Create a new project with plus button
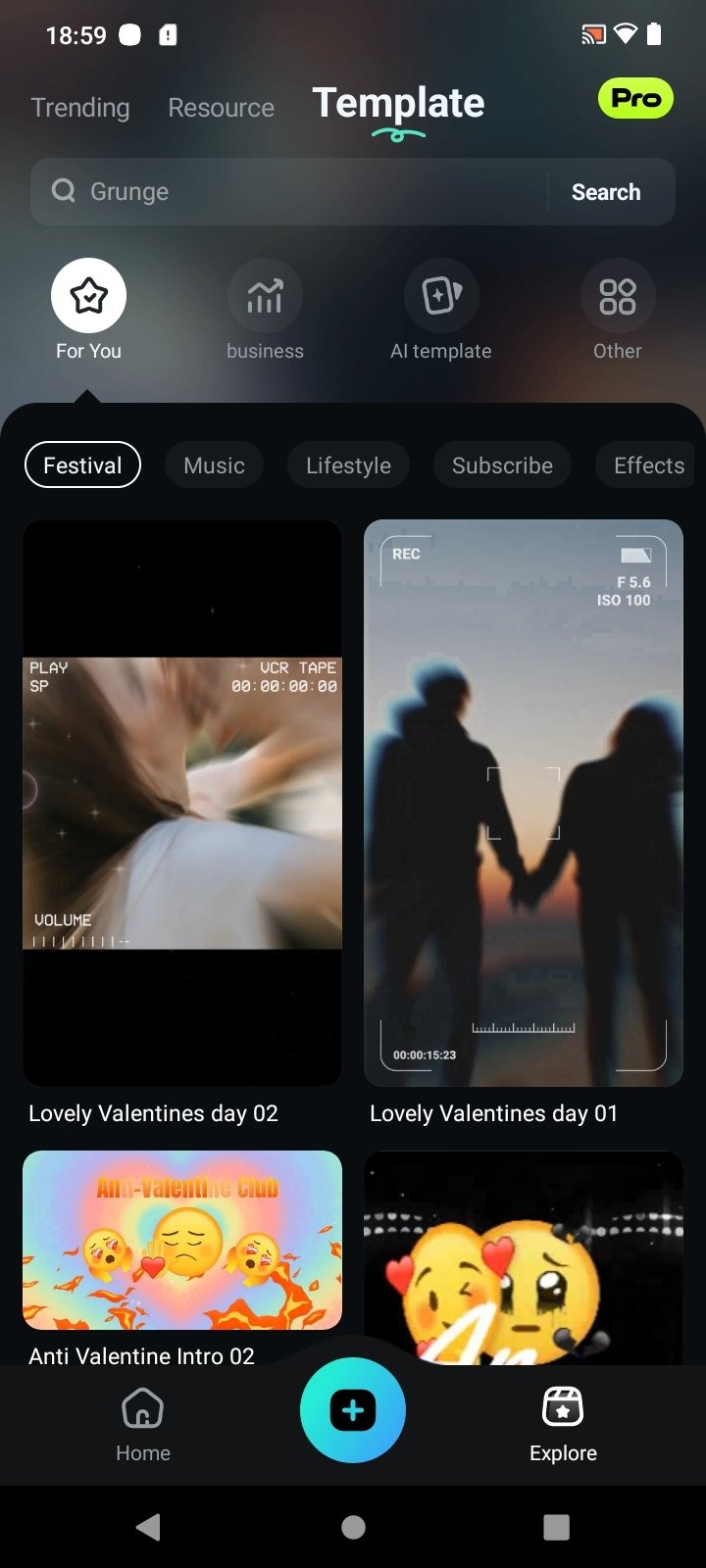Screen dimensions: 706x1568 [x=353, y=1410]
